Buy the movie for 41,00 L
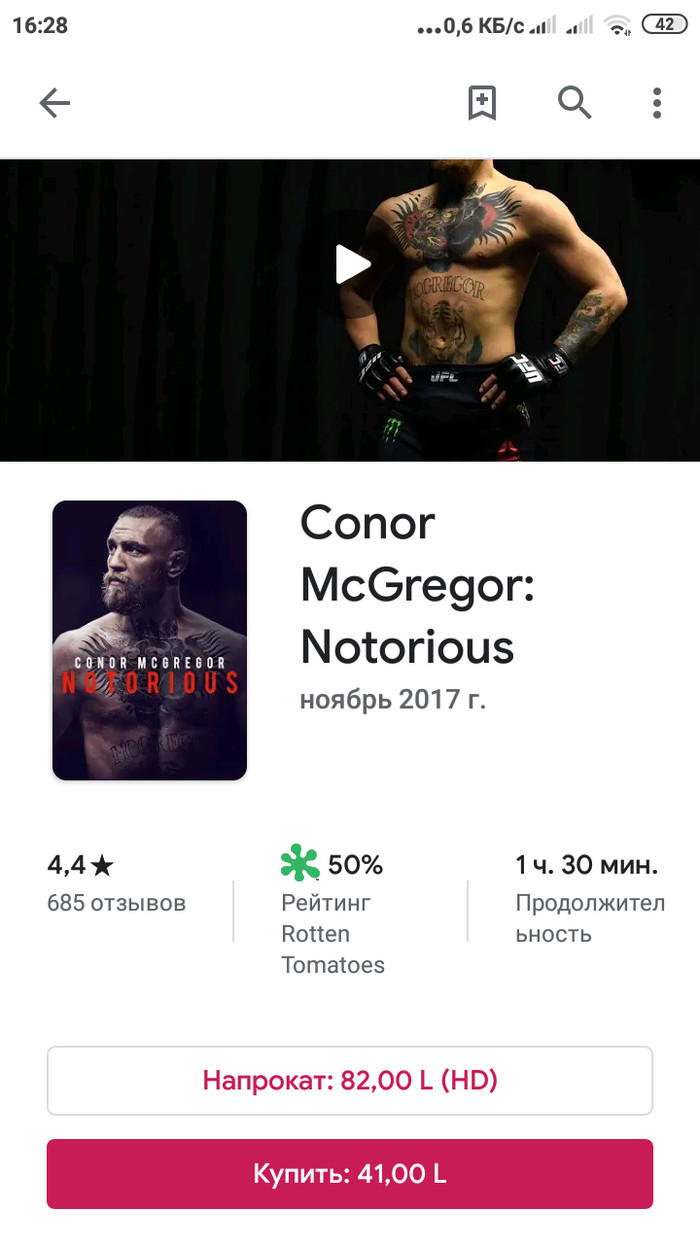The height and width of the screenshot is (1244, 700). coord(350,1174)
